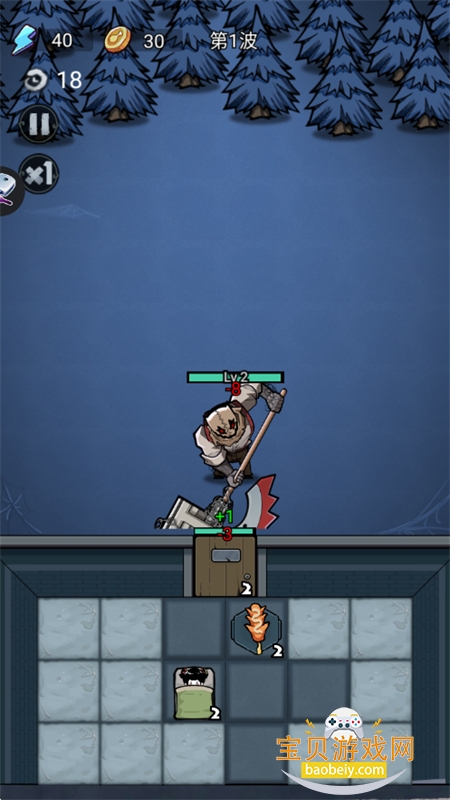Change the x1 game speed
450x800 pixels.
[x=39, y=174]
